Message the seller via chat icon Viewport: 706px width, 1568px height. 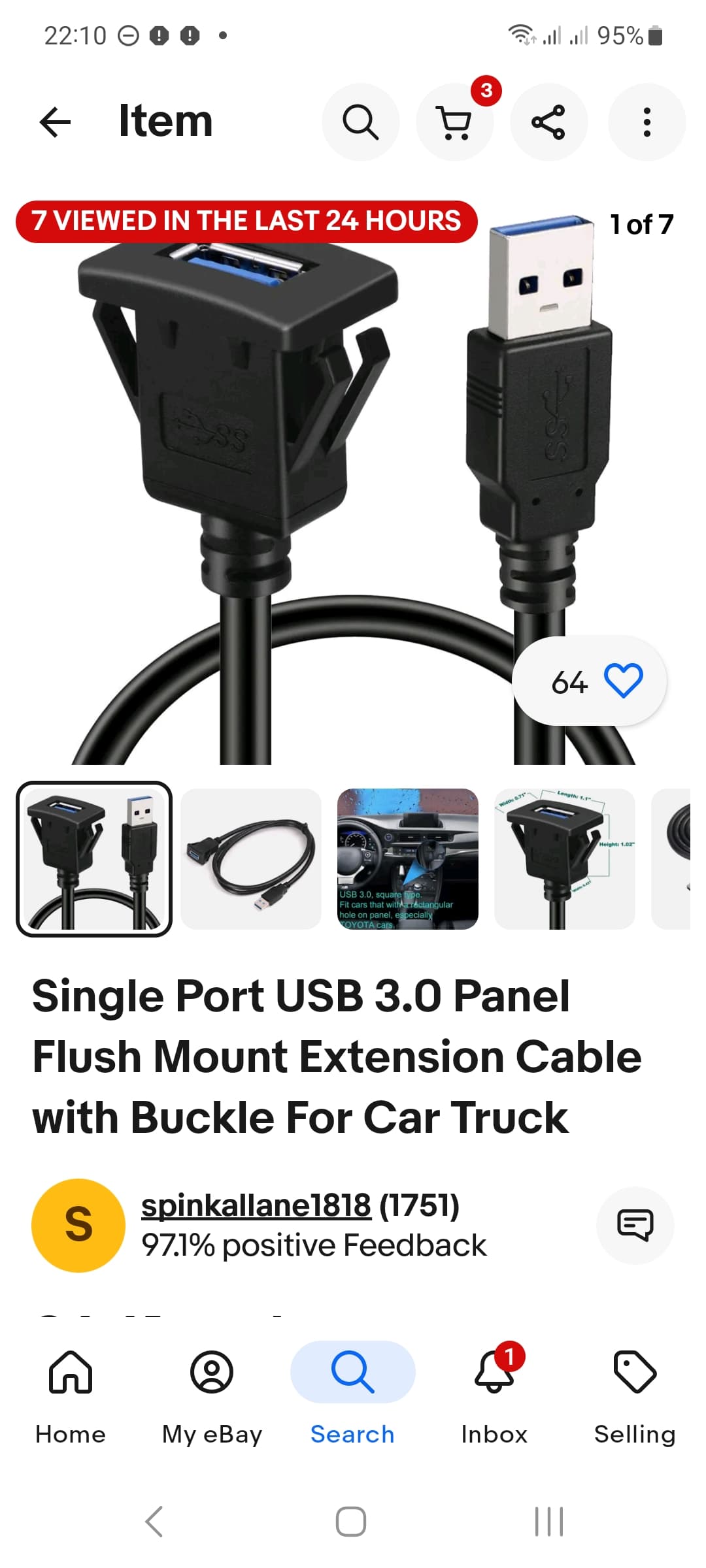(x=635, y=1225)
